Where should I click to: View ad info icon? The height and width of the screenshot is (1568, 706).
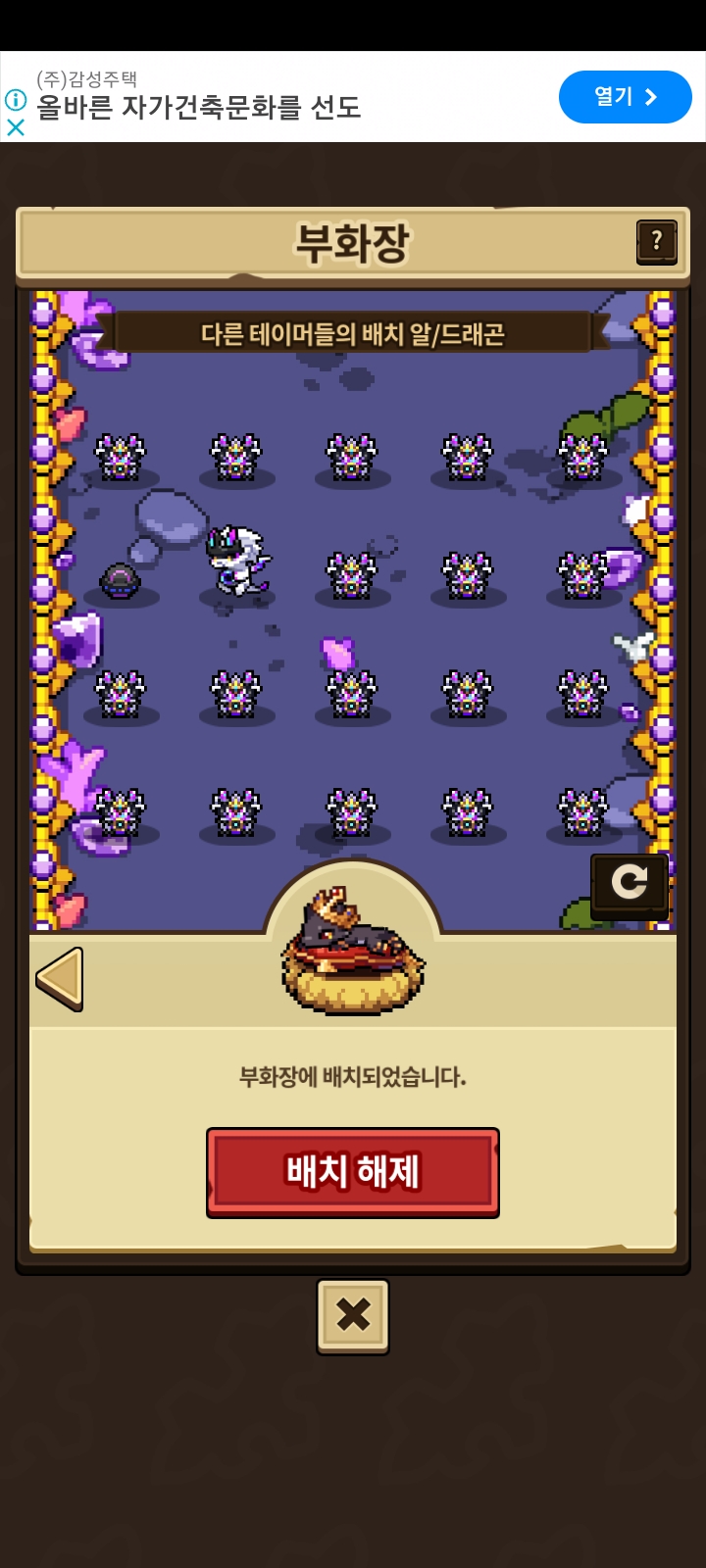[x=16, y=99]
